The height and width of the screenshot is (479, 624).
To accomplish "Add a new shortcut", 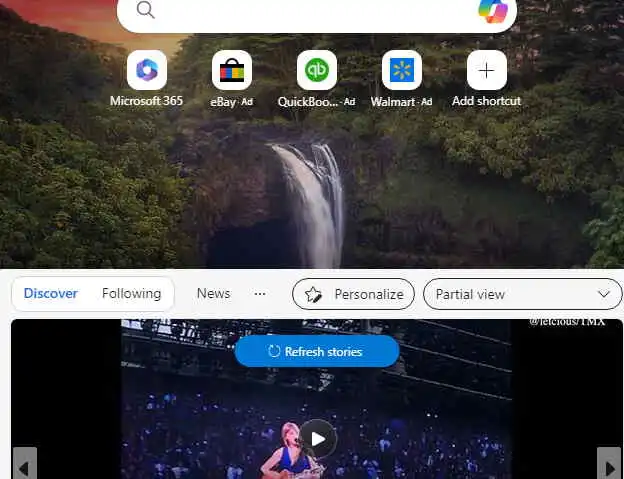I will [486, 71].
